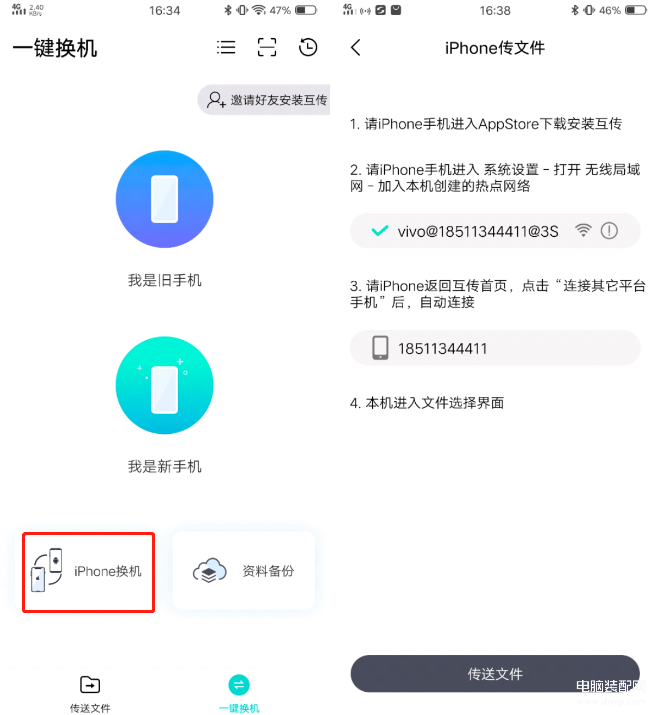
Task: Select 我是新手机 new phone option
Action: [164, 385]
